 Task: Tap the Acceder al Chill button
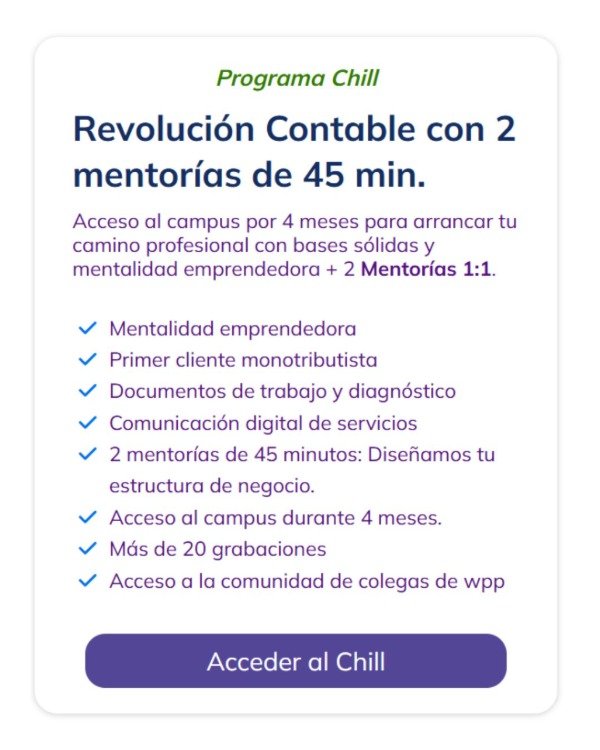[x=296, y=661]
